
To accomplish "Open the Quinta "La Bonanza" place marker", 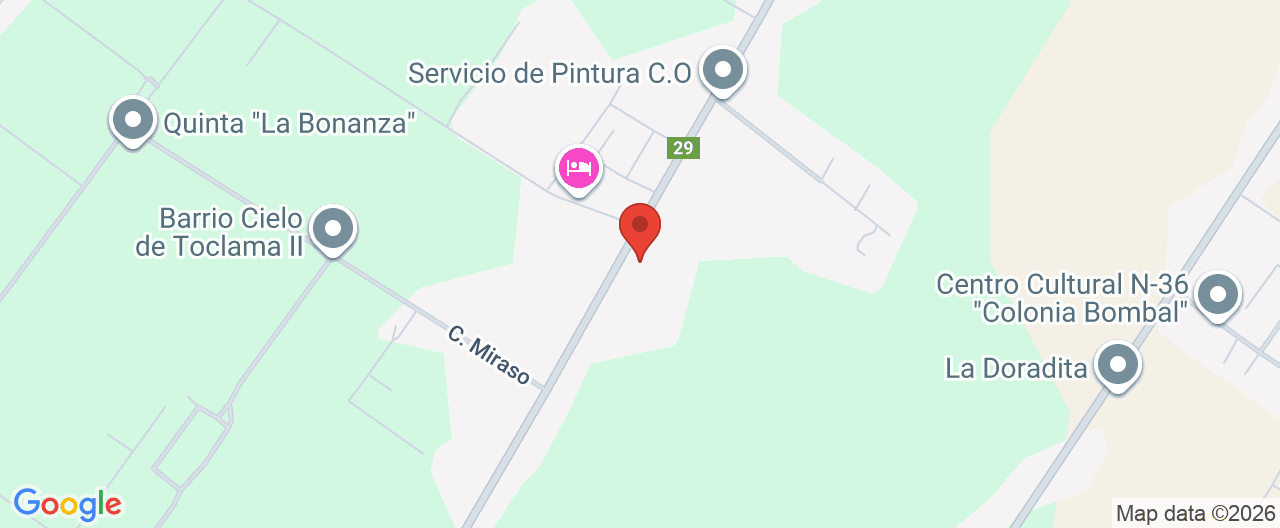I will (132, 120).
